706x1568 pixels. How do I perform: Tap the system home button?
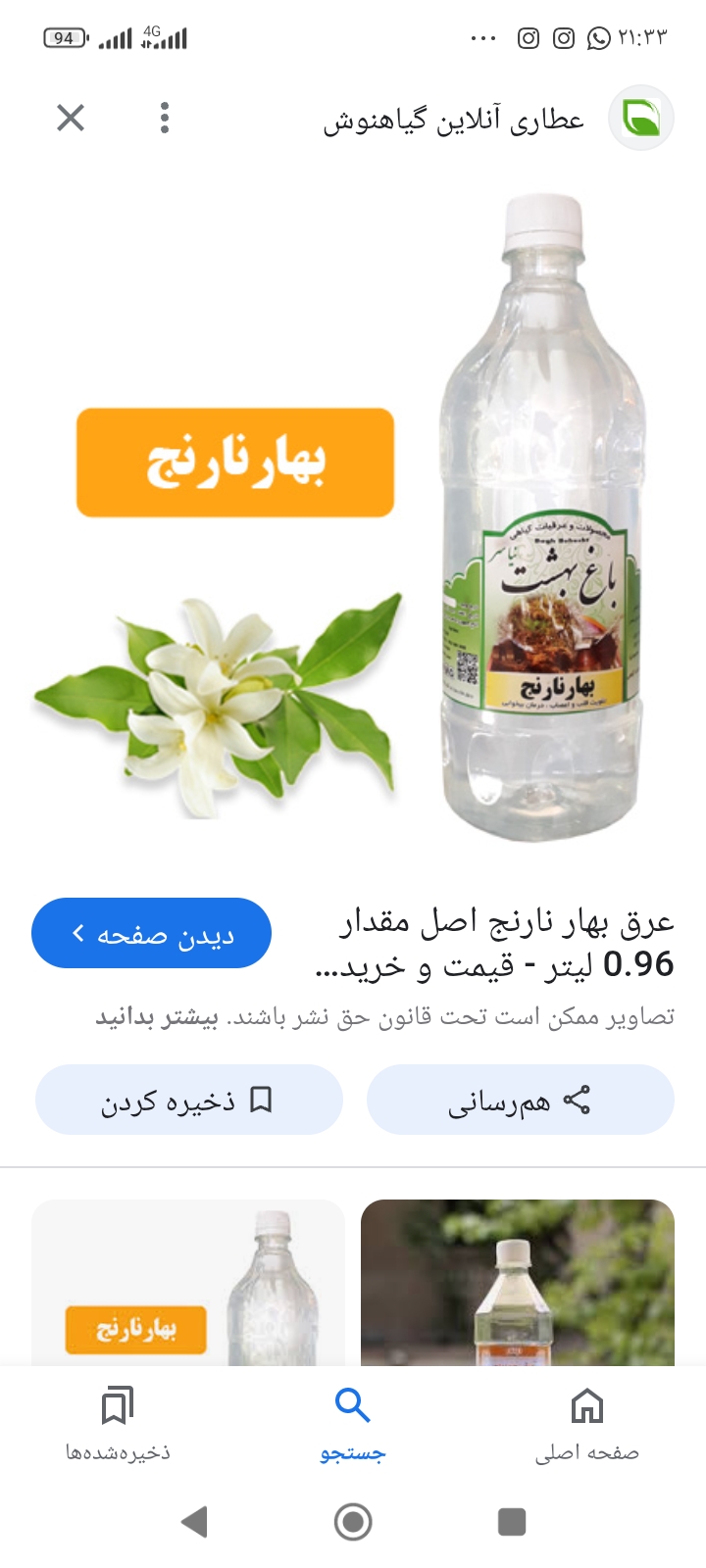pos(353,1522)
